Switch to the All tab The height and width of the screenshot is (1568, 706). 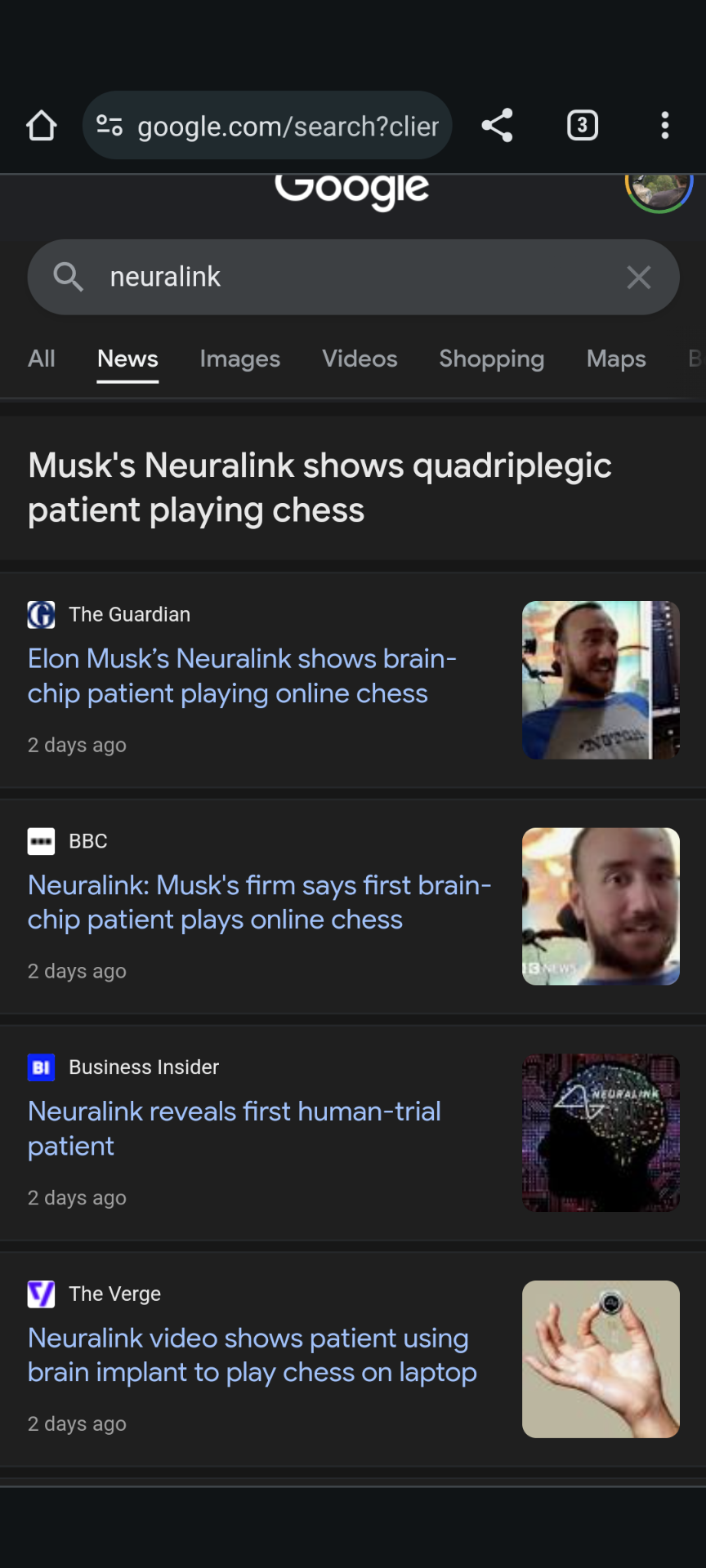(x=42, y=359)
